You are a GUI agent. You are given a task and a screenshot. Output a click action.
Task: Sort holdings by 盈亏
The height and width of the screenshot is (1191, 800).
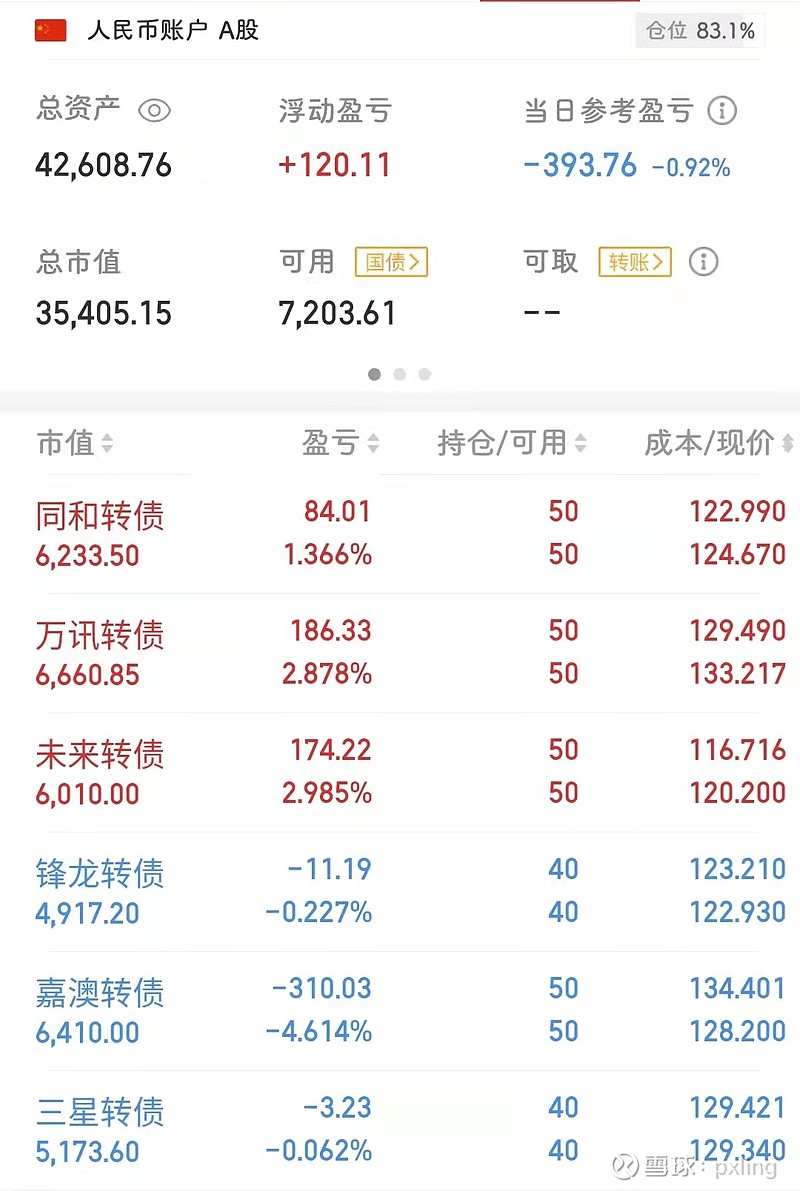341,443
